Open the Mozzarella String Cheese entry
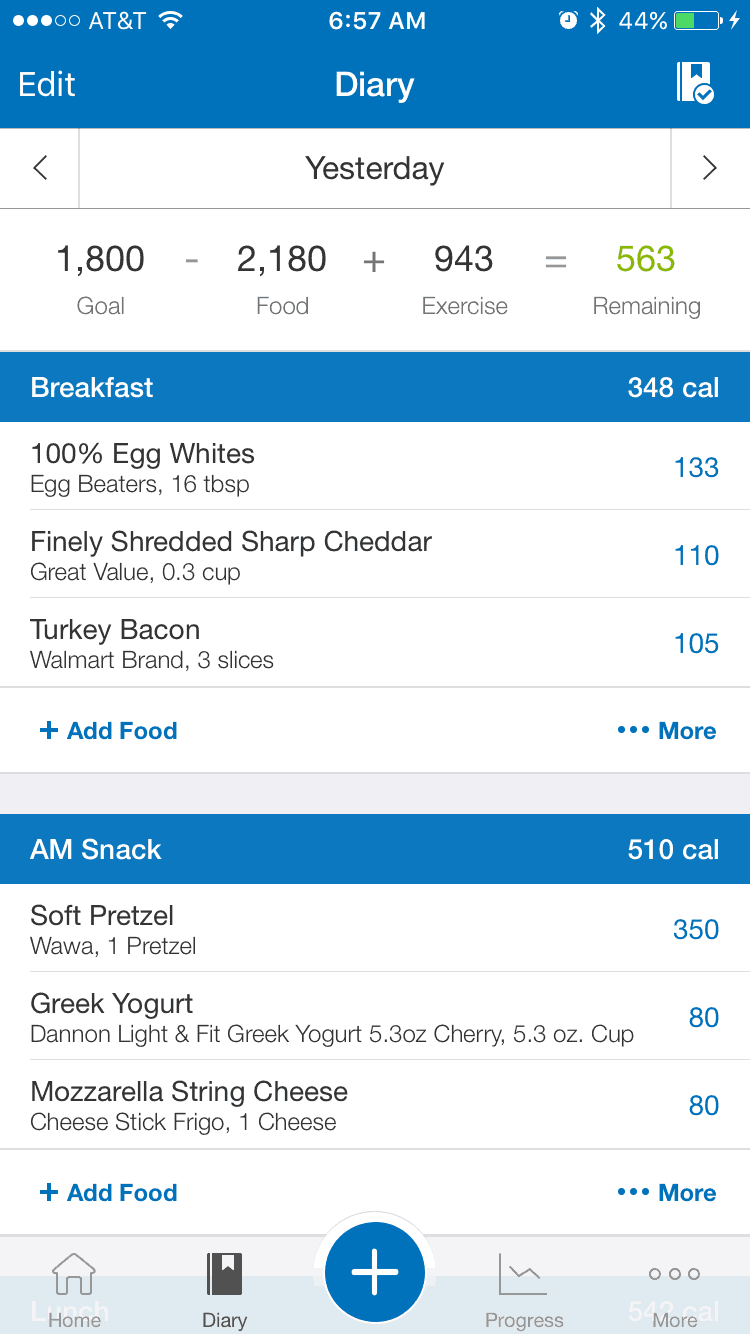Viewport: 750px width, 1334px height. (x=375, y=1105)
